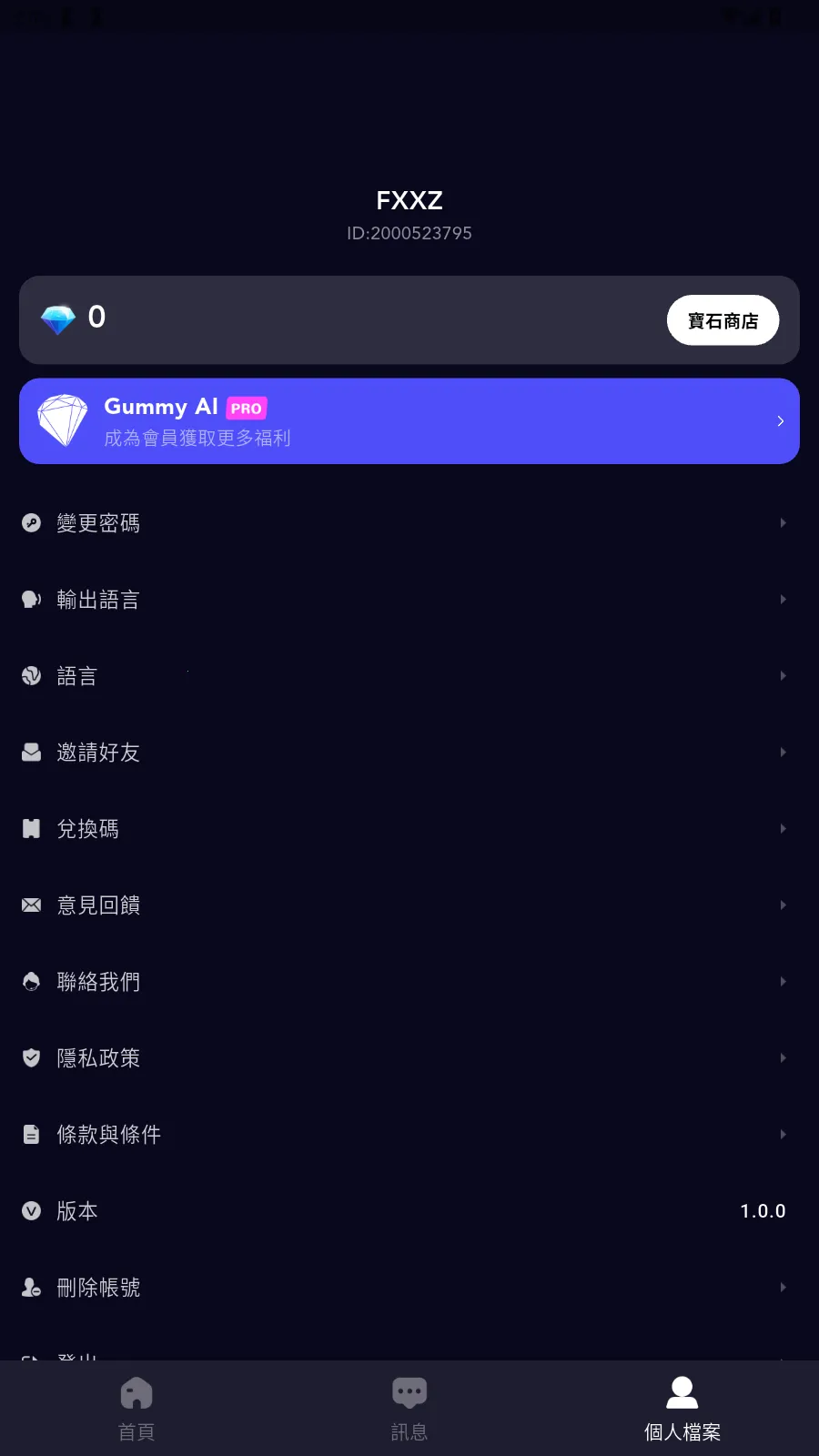The width and height of the screenshot is (819, 1456).
Task: Open 意見回饋 feedback
Action: [98, 905]
